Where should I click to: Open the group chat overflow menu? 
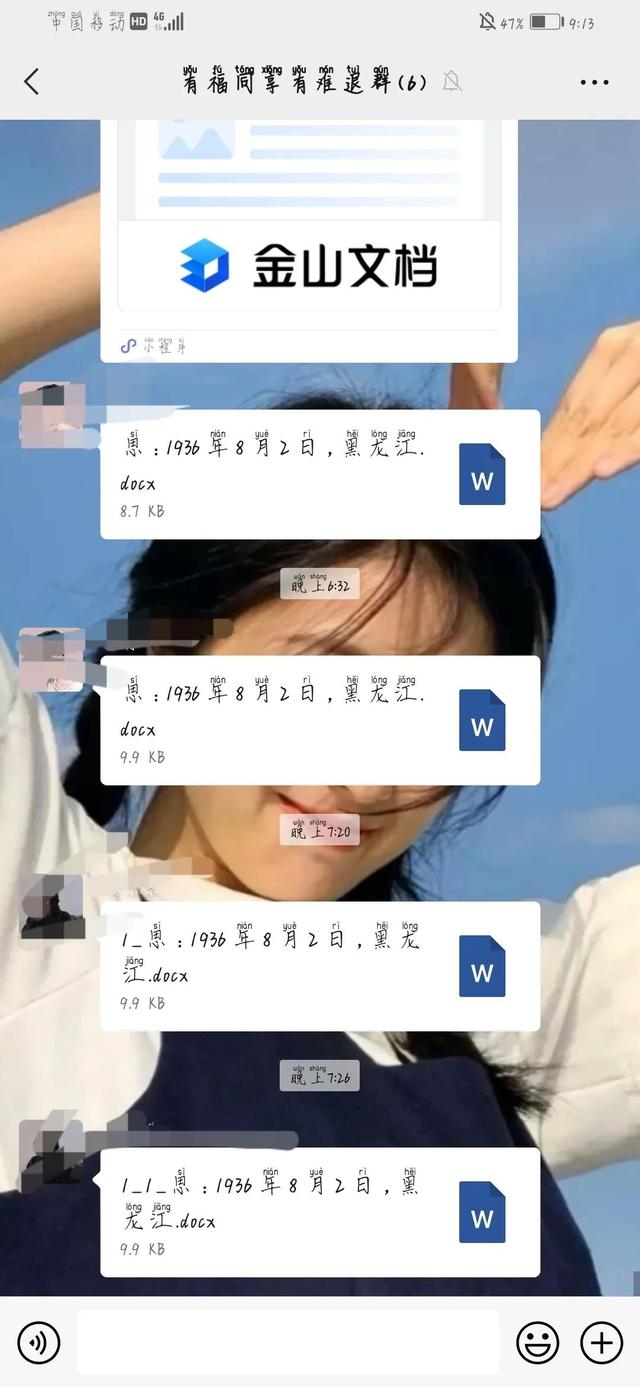point(594,82)
